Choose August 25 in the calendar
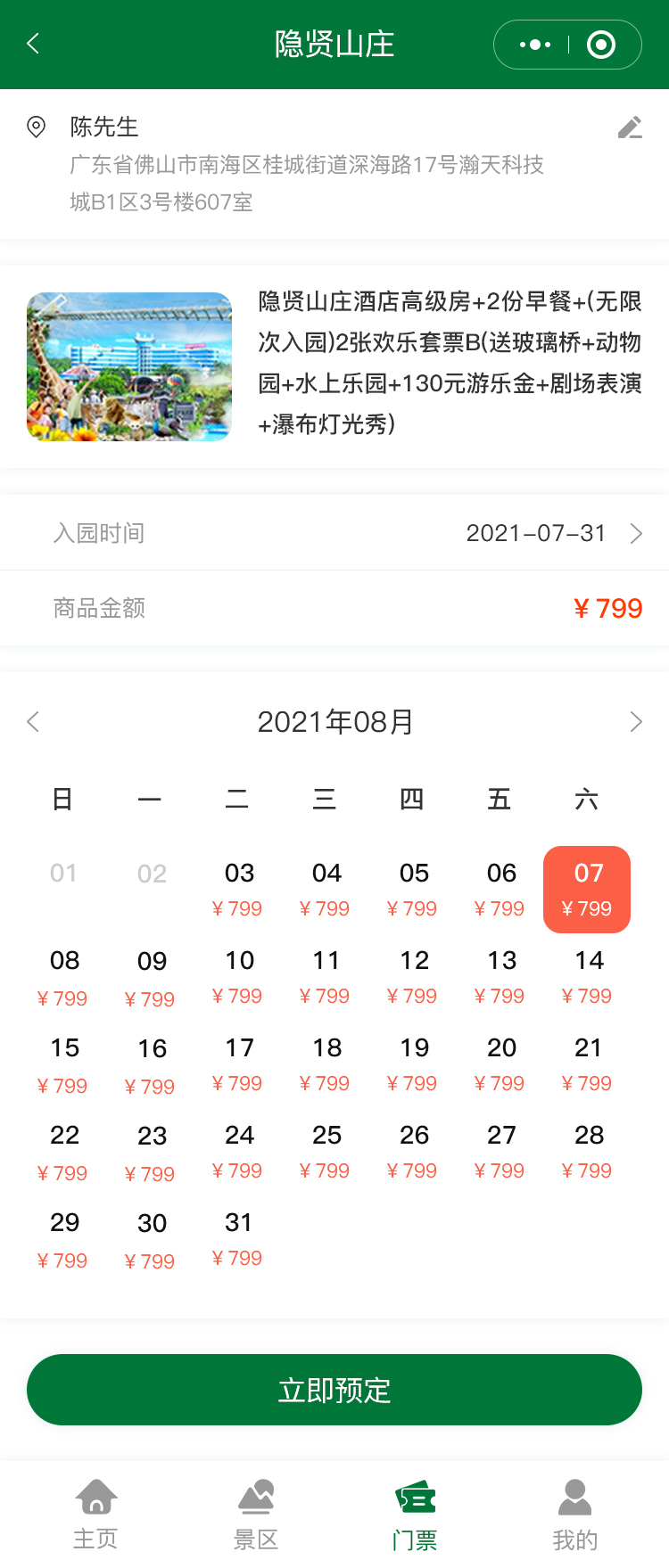The height and width of the screenshot is (1568, 669). click(326, 1151)
